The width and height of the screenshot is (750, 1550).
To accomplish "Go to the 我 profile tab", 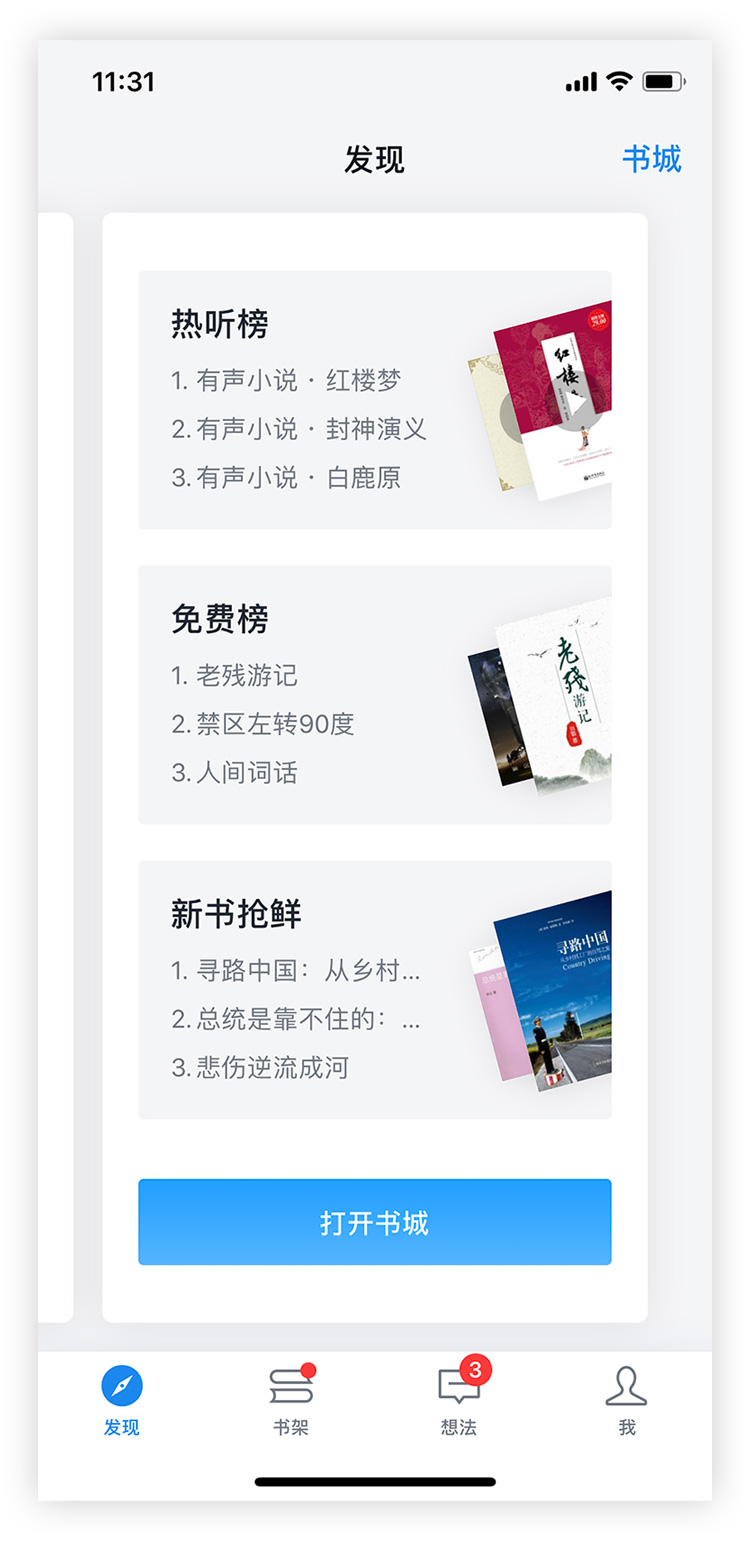I will [627, 1399].
